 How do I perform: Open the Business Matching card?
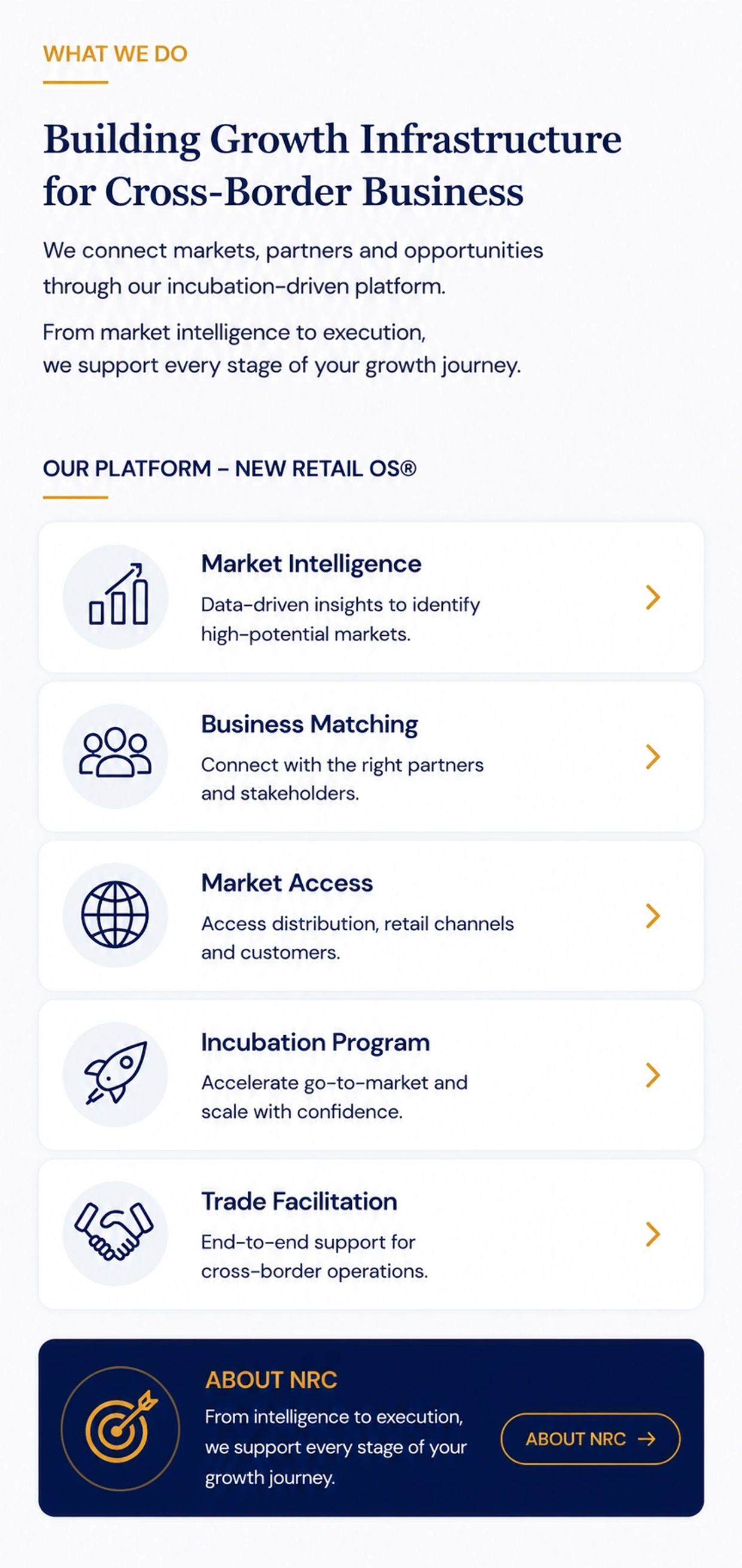[371, 757]
